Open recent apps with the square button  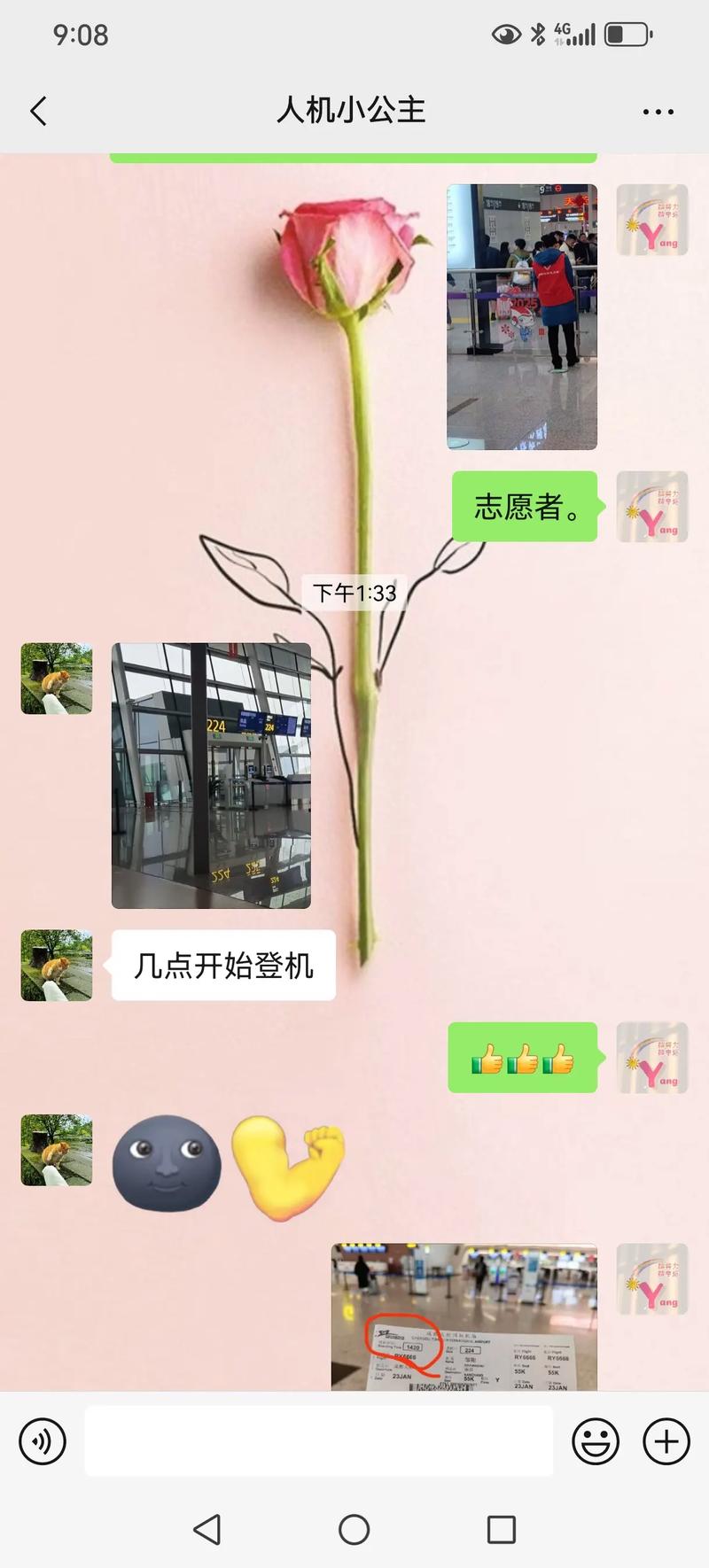(x=502, y=1530)
